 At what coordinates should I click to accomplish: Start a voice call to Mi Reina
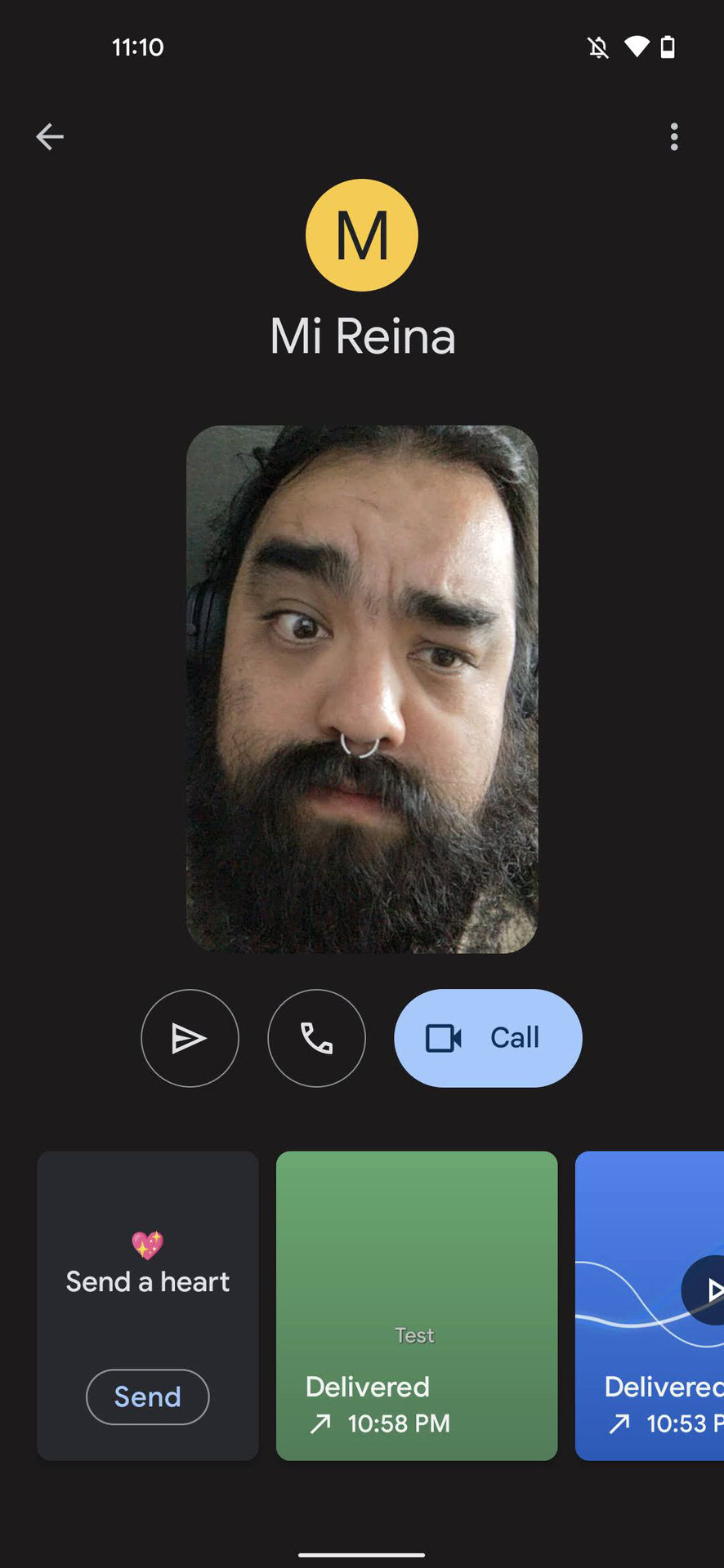[316, 1038]
